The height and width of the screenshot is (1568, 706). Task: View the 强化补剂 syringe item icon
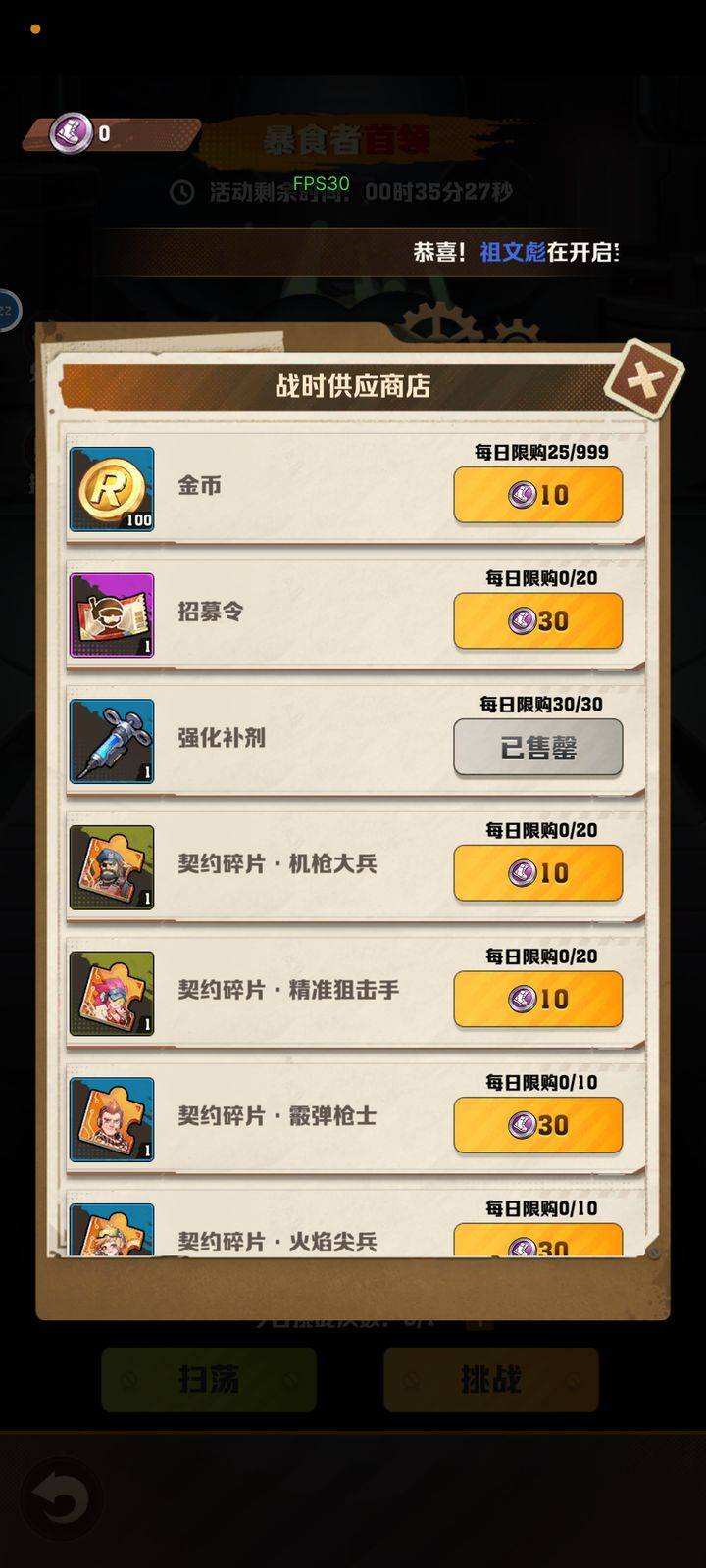click(112, 742)
